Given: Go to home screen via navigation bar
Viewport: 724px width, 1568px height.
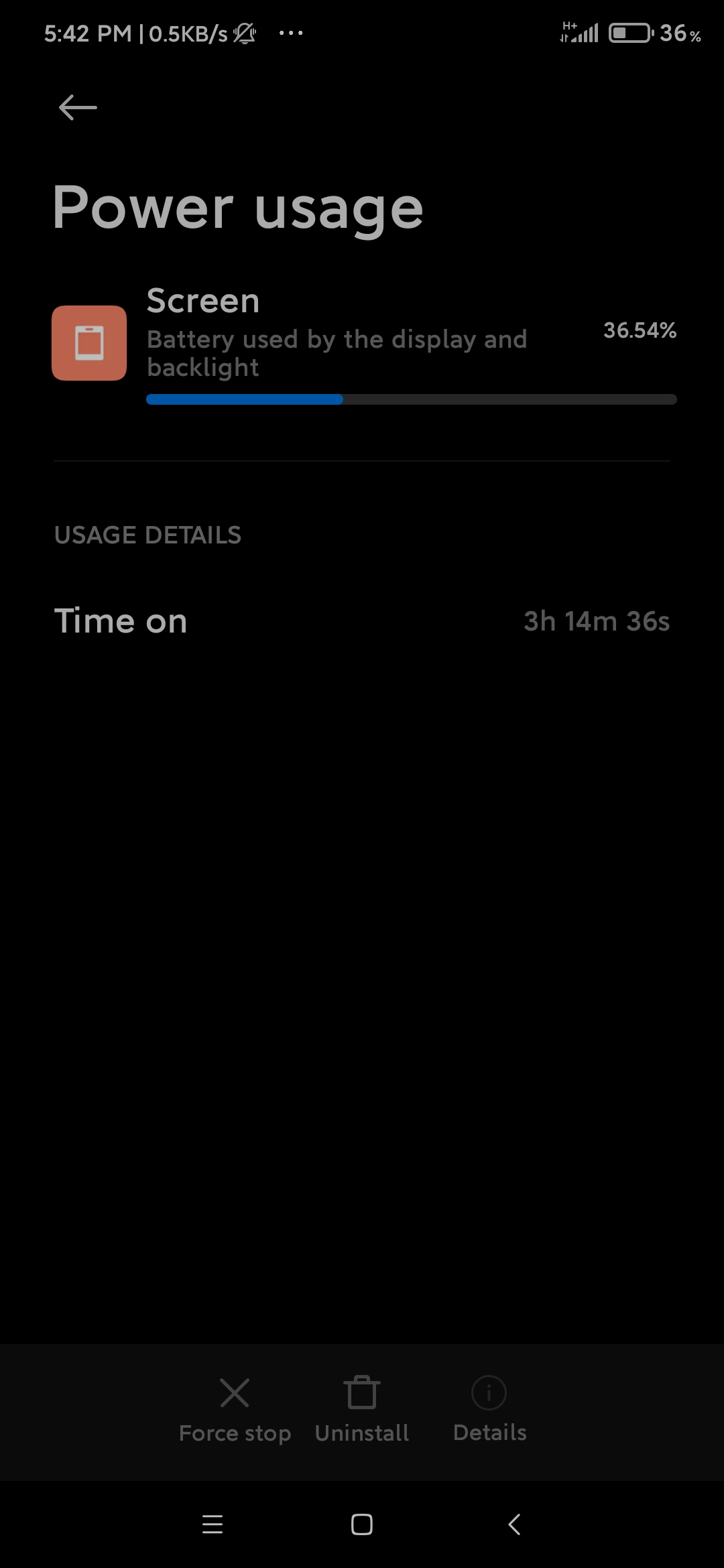Looking at the screenshot, I should pos(362,1524).
